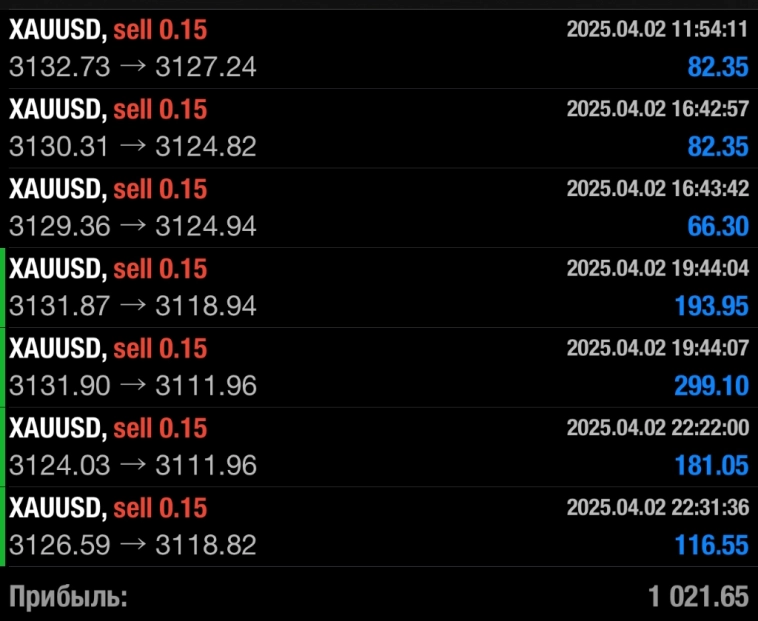Expand the XAUUSD sell trade closed at 11:54:11
758x621 pixels.
tap(378, 48)
